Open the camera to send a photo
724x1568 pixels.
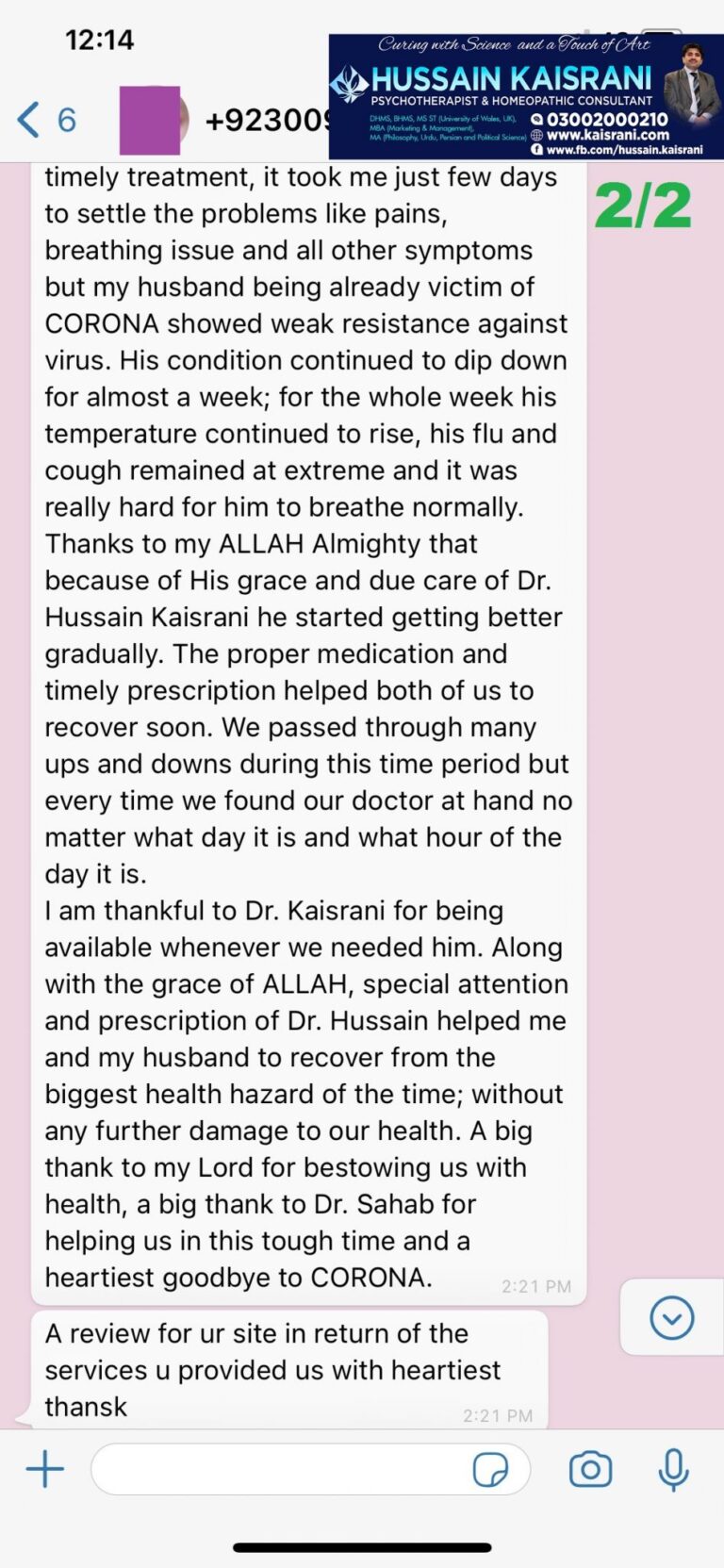[x=590, y=1469]
